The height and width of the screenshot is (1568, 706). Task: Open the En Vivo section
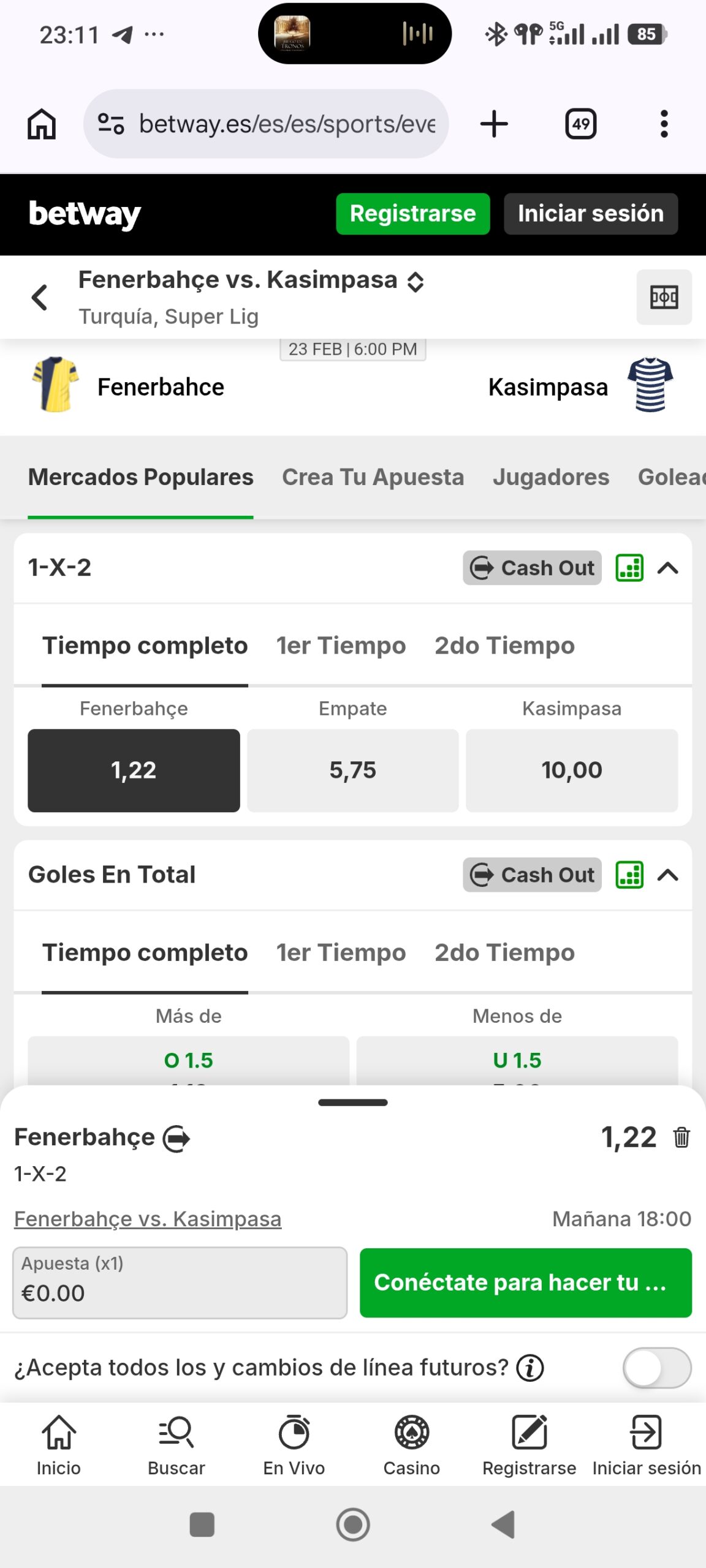(x=294, y=1444)
